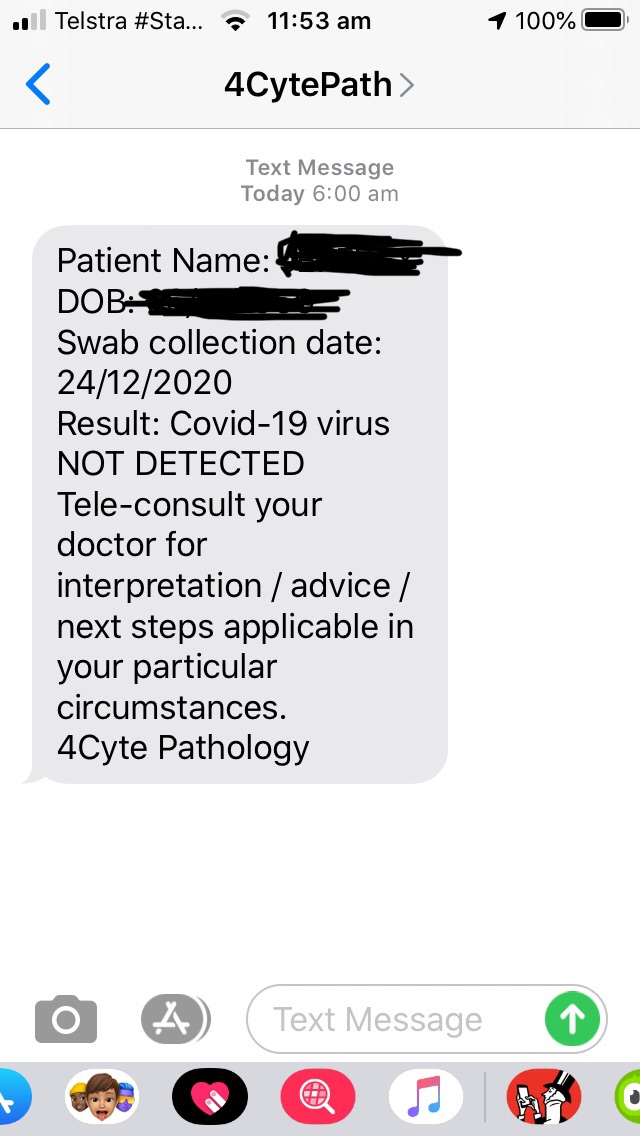Open the camera to attach a photo
The width and height of the screenshot is (640, 1136).
66,1019
